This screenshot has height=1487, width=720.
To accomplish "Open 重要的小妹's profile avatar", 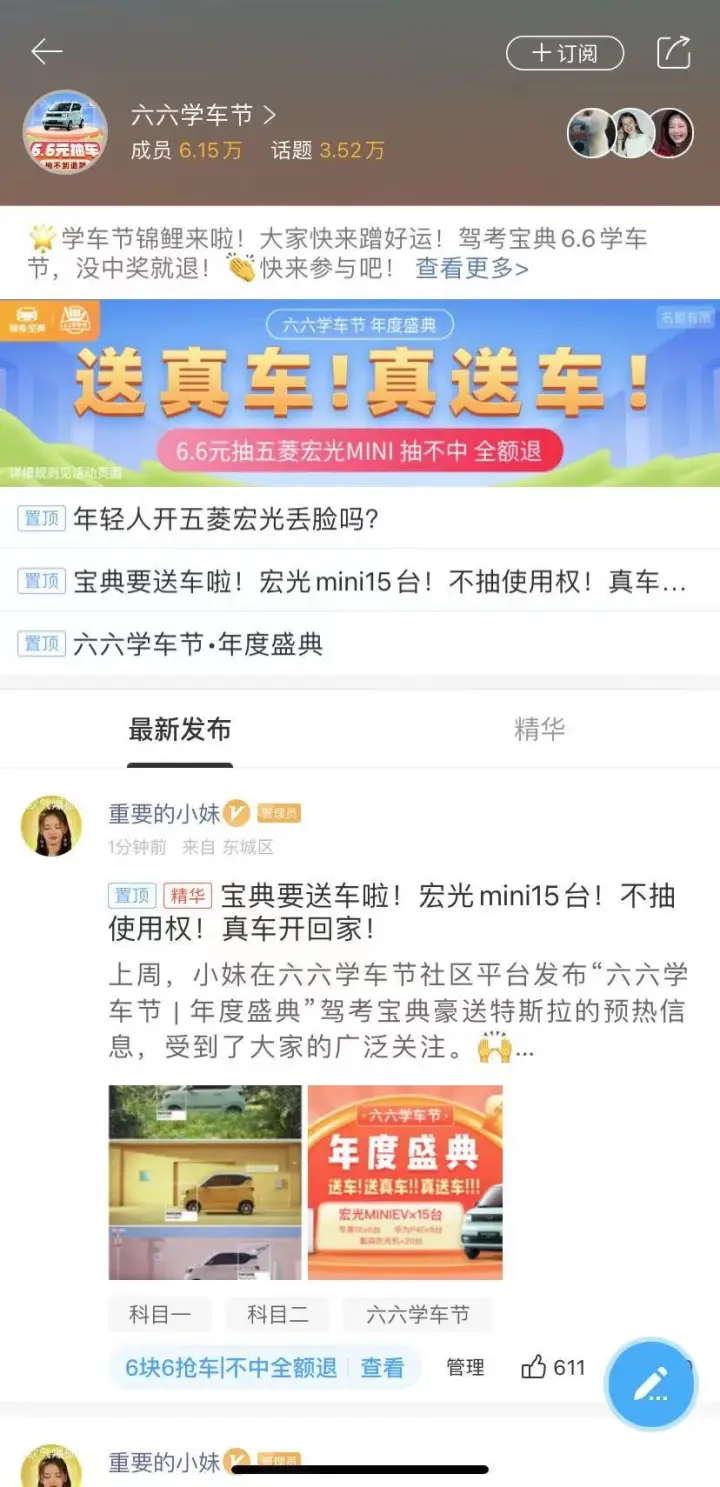I will [51, 828].
